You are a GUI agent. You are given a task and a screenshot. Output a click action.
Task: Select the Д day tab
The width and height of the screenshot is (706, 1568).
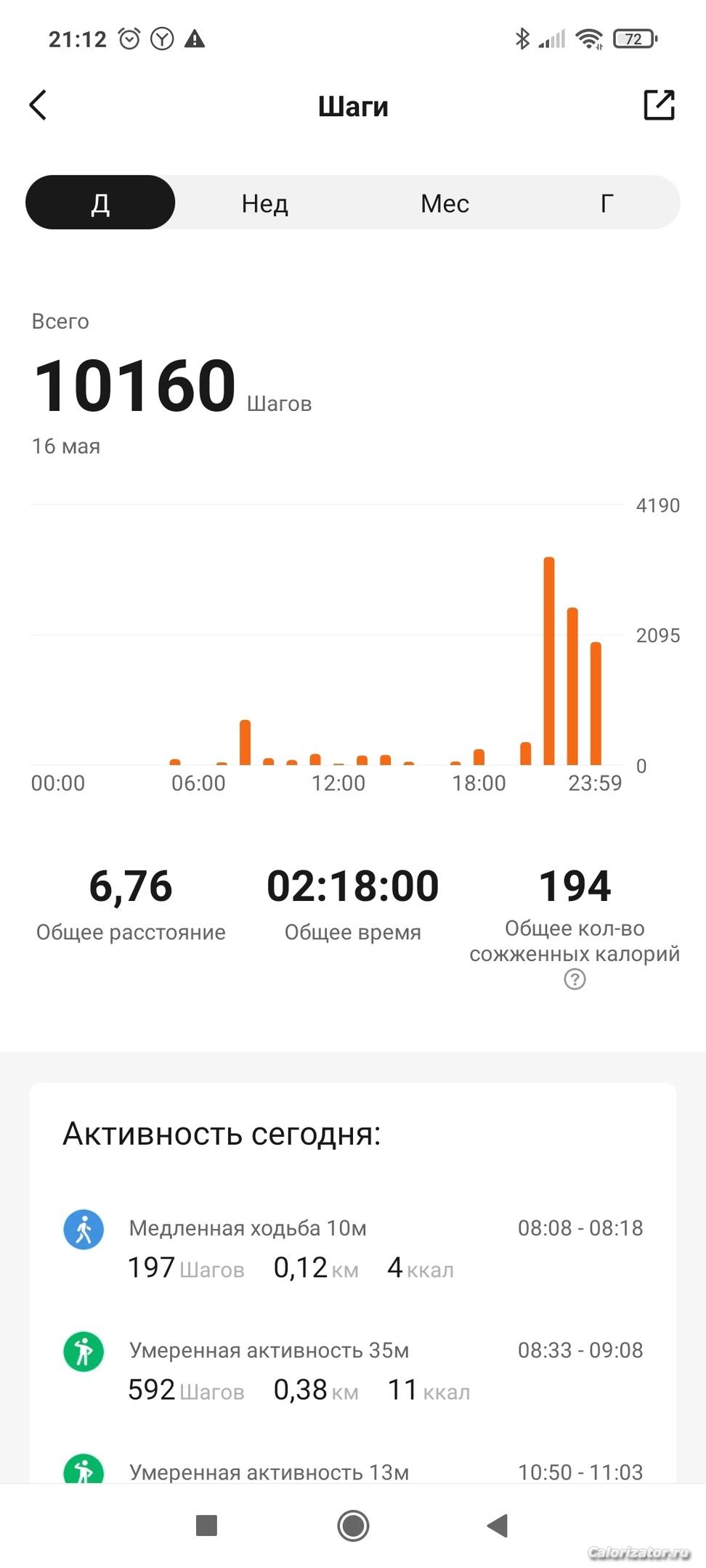click(x=100, y=203)
